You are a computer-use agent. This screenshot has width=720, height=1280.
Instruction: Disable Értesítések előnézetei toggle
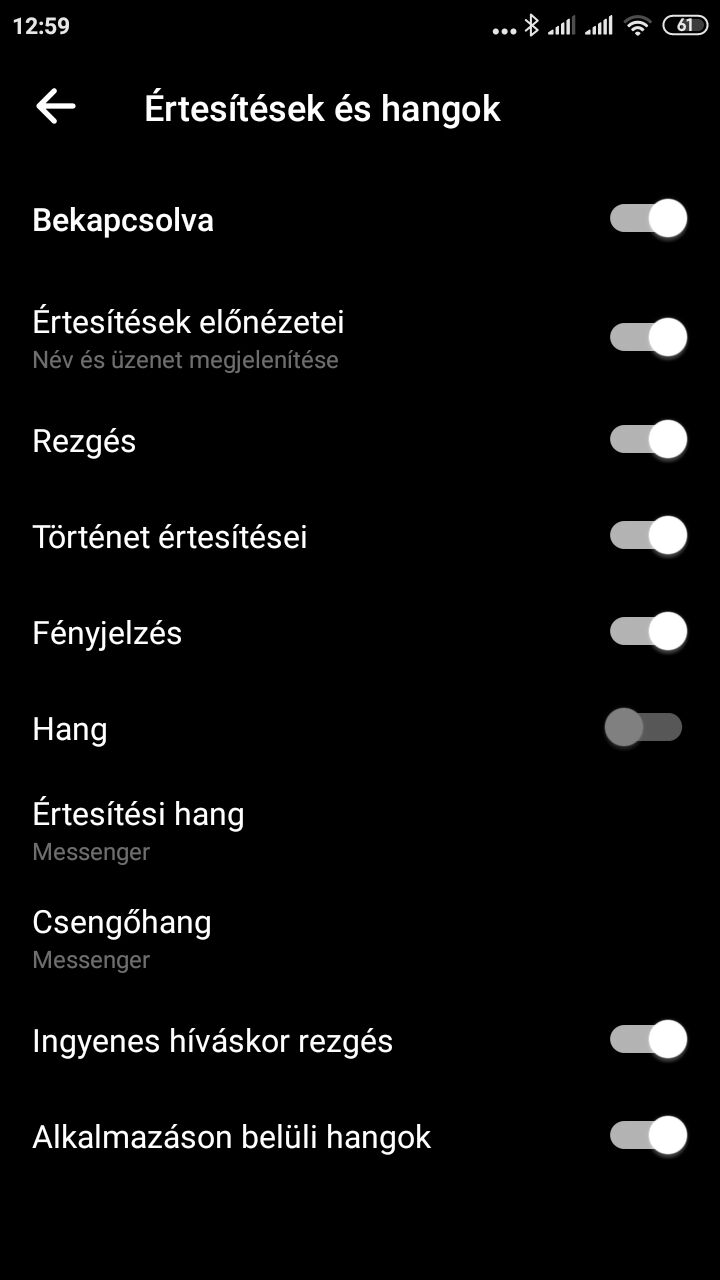(x=648, y=338)
